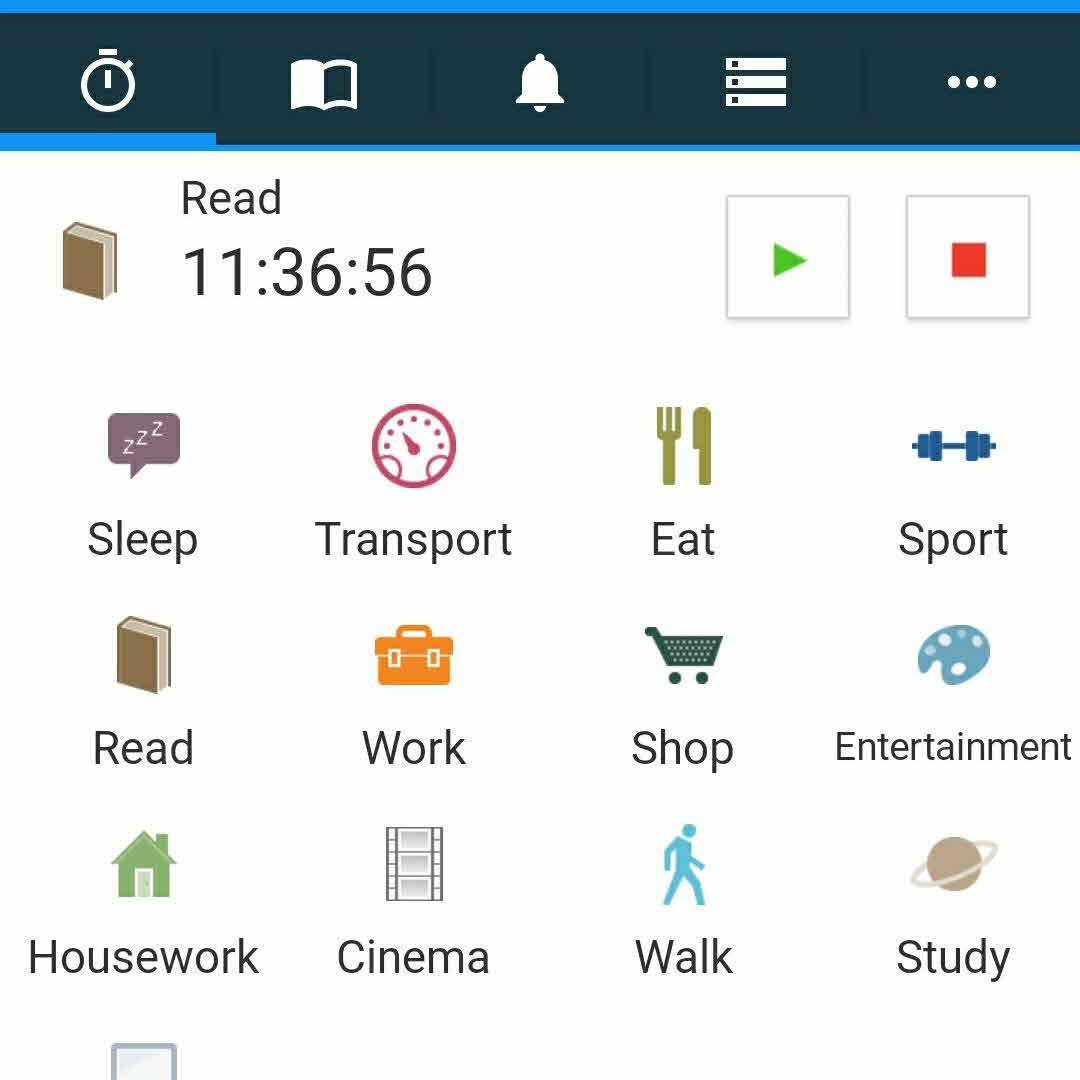
Task: Select the Transport activity
Action: tap(413, 485)
